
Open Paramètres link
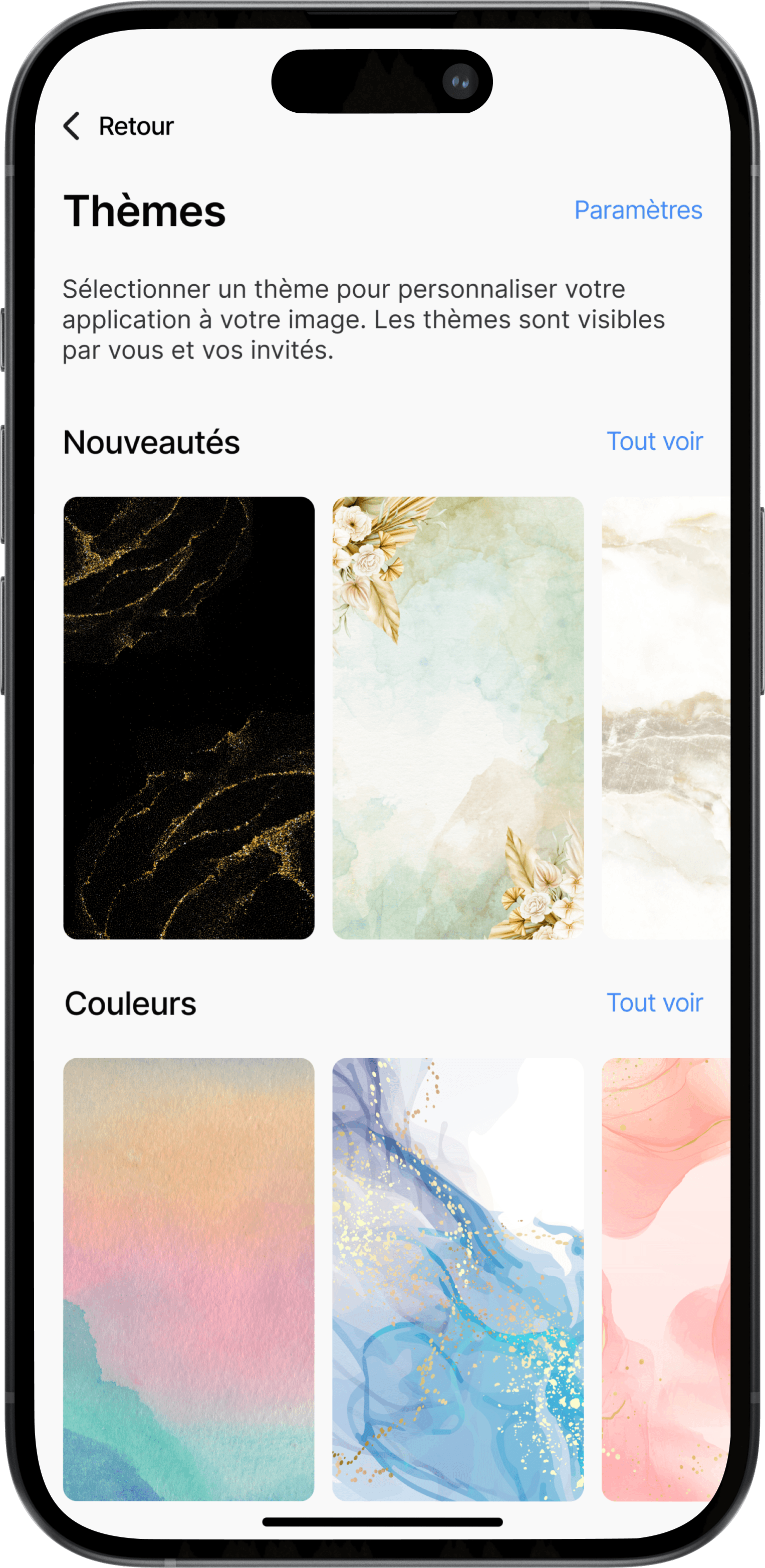tap(638, 210)
